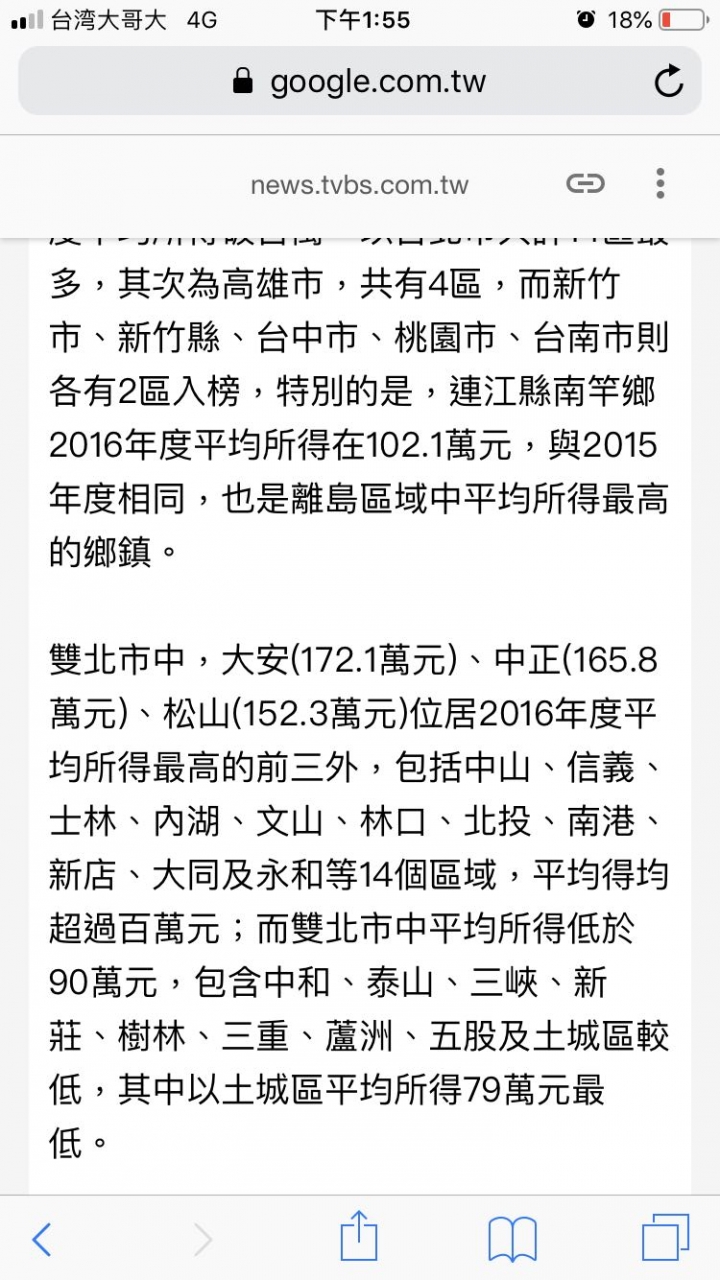
Task: Open Safari bookmarks
Action: pos(513,1240)
